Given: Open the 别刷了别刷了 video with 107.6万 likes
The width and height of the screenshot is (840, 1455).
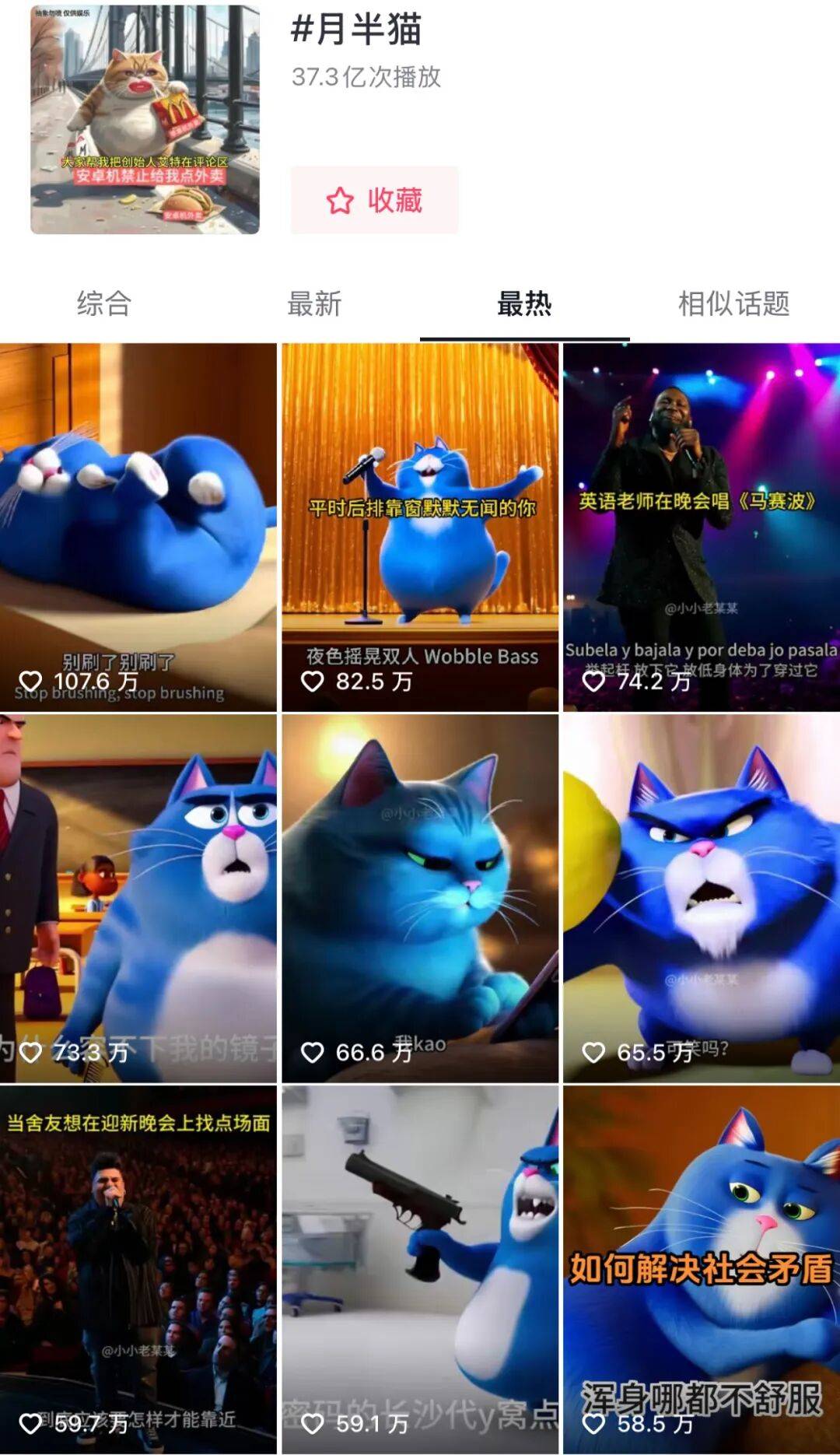Looking at the screenshot, I should click(x=138, y=527).
